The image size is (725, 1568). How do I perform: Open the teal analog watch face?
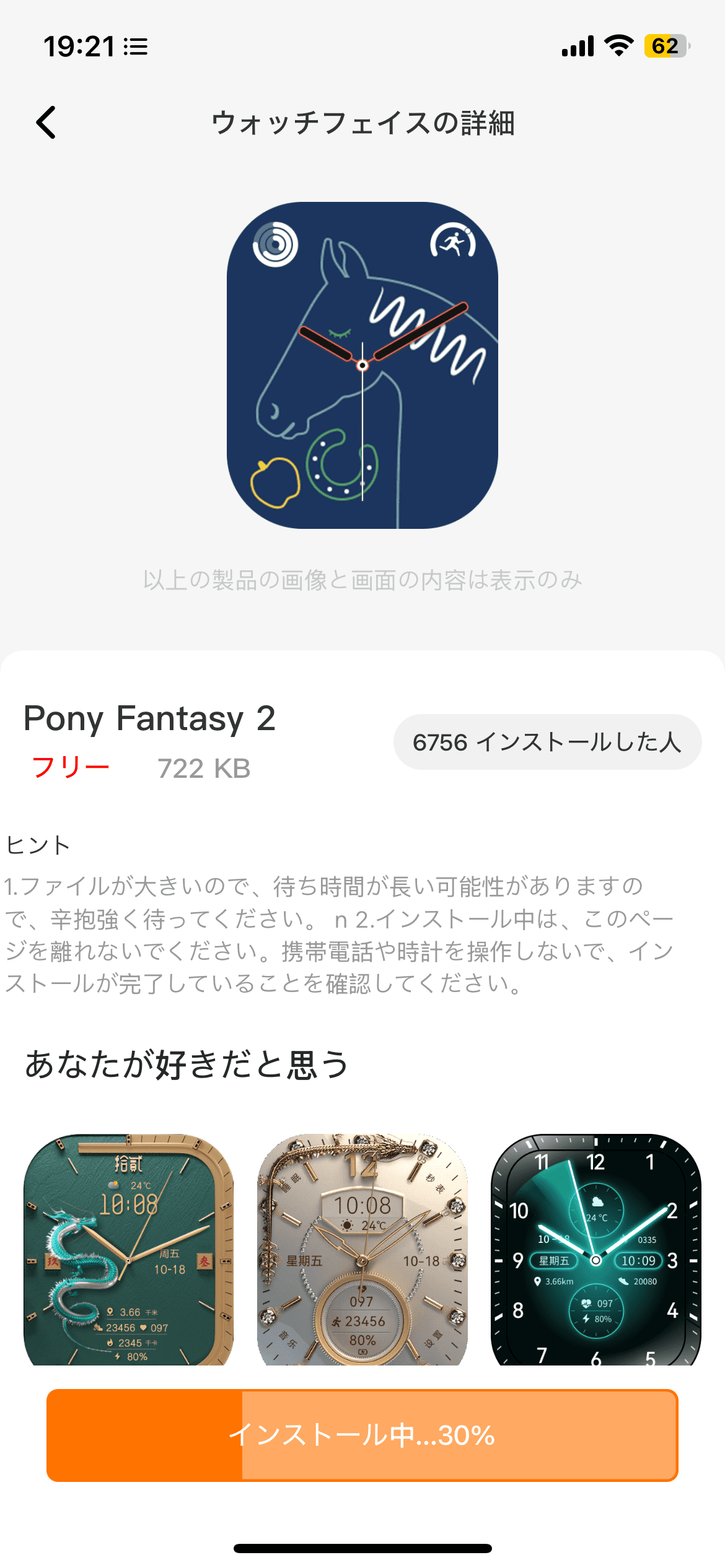pos(596,1249)
